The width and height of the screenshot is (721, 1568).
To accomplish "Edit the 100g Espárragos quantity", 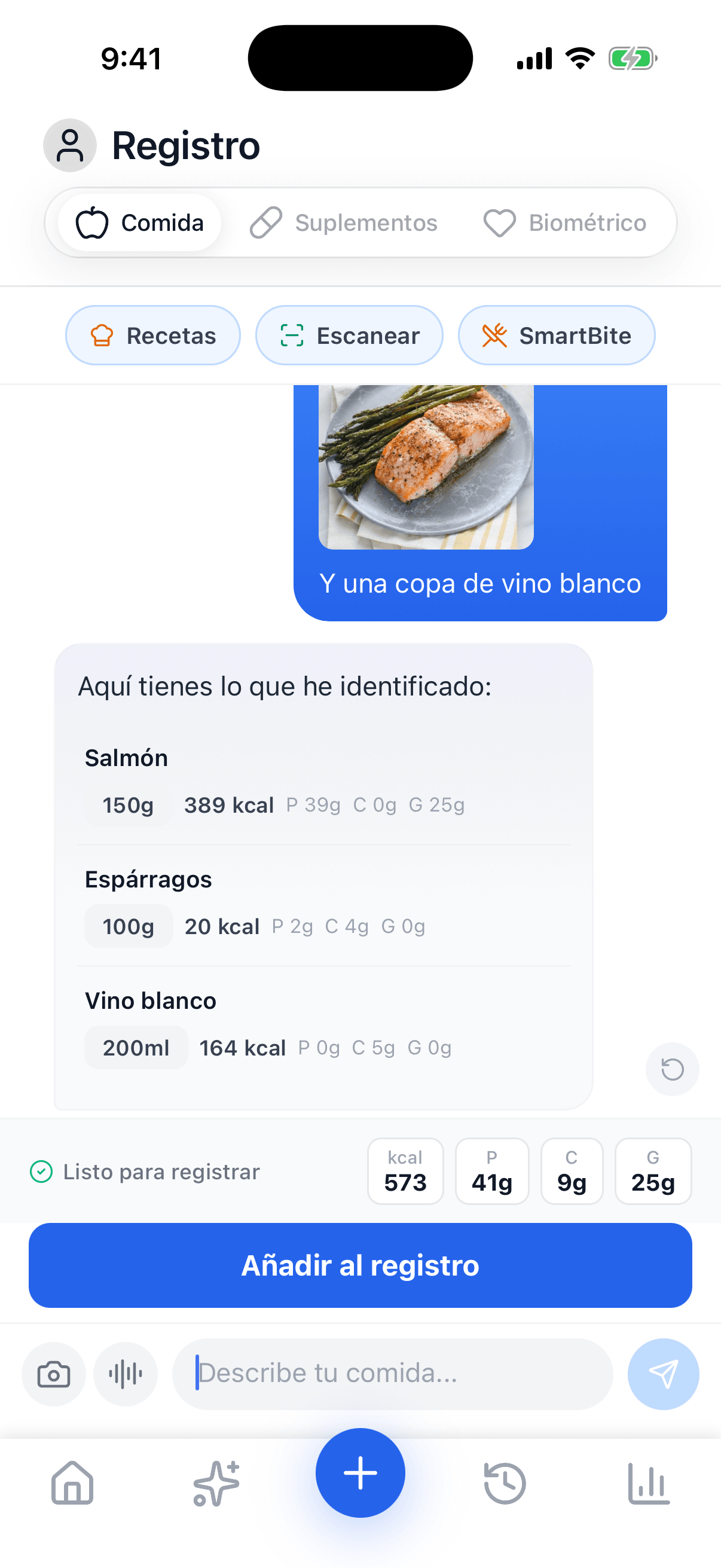I will [x=129, y=926].
